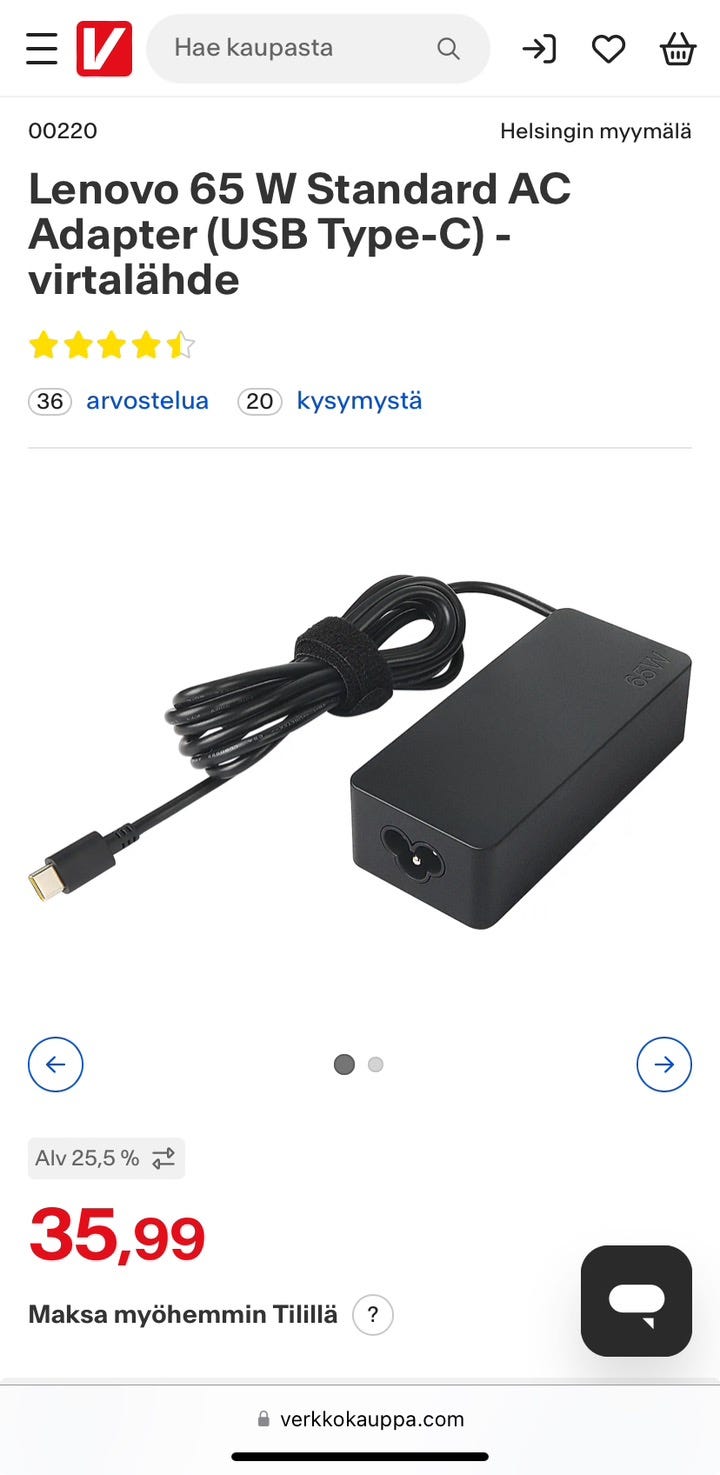This screenshot has width=720, height=1475.
Task: Open the login icon
Action: pyautogui.click(x=540, y=47)
